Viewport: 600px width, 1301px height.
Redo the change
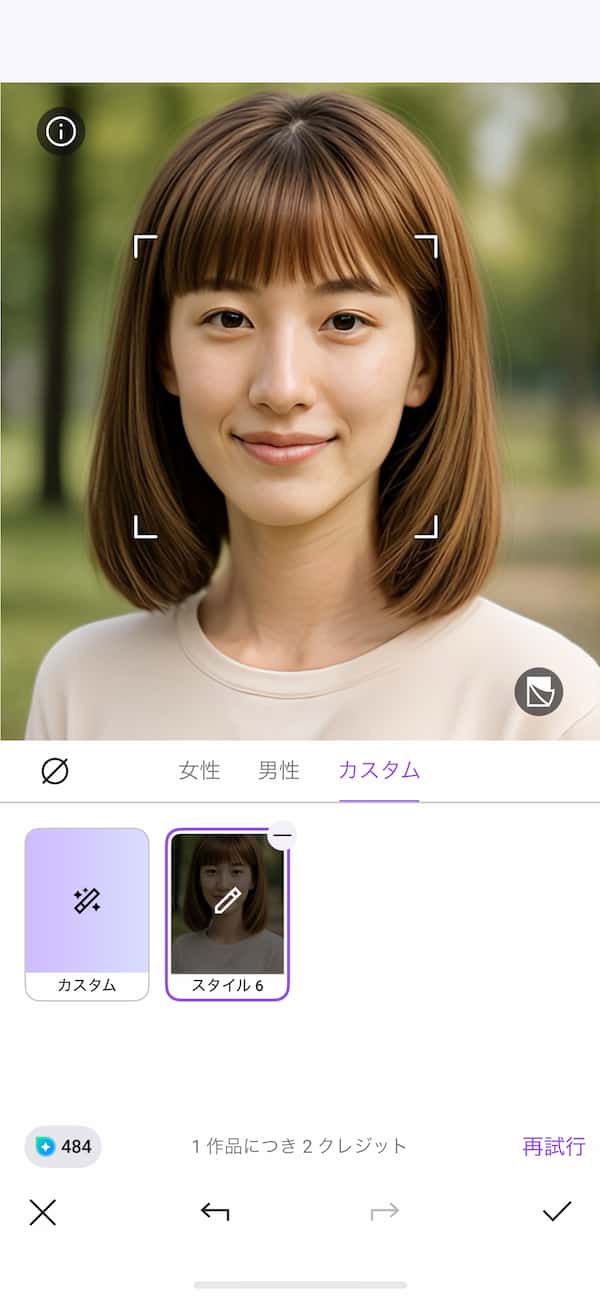[385, 1213]
